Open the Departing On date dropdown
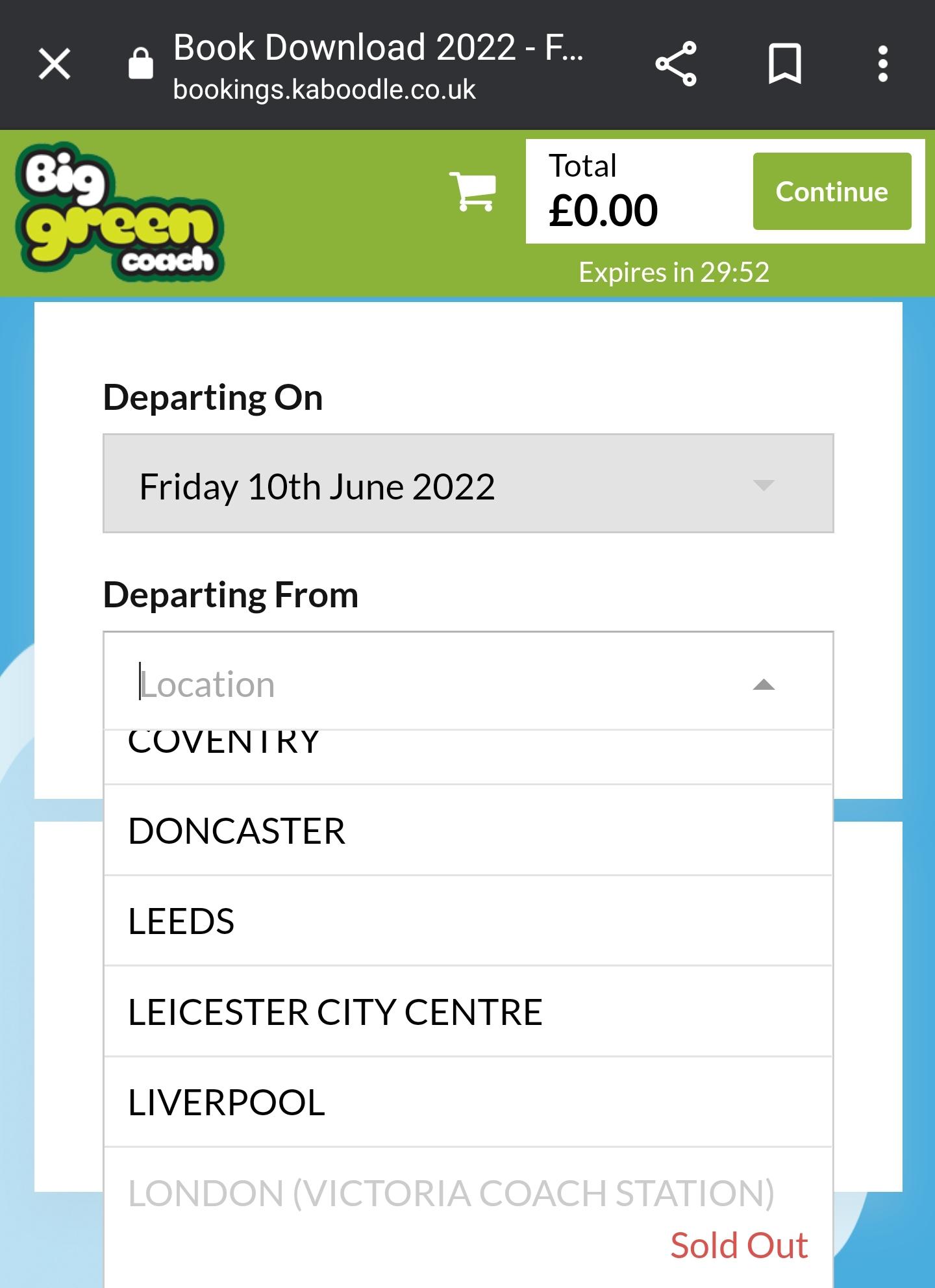This screenshot has height=1288, width=935. (466, 484)
